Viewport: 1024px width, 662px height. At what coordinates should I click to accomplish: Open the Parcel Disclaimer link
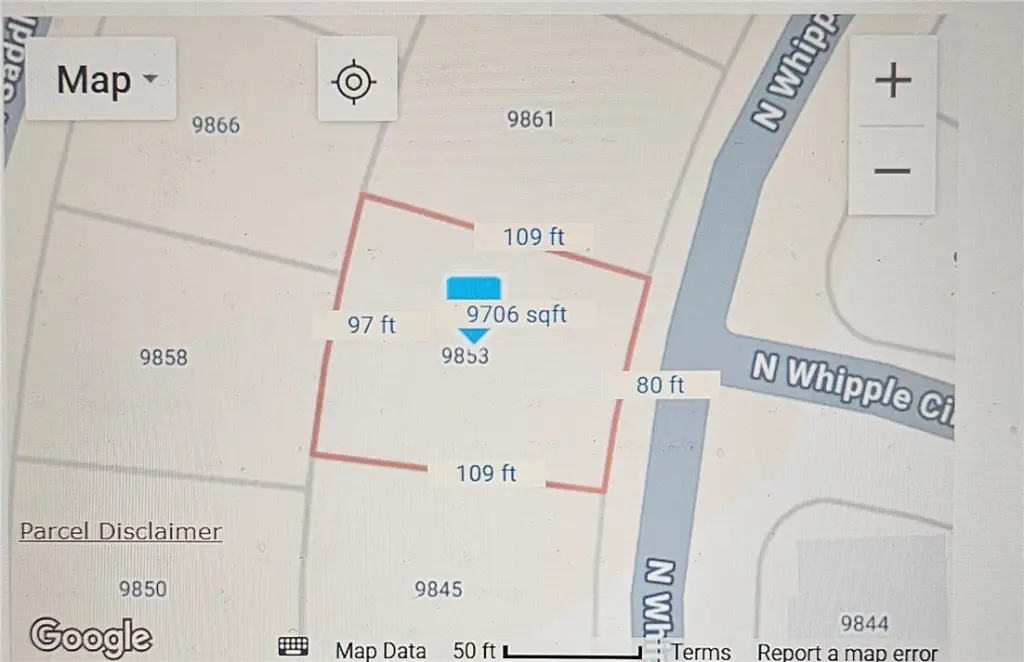click(121, 531)
